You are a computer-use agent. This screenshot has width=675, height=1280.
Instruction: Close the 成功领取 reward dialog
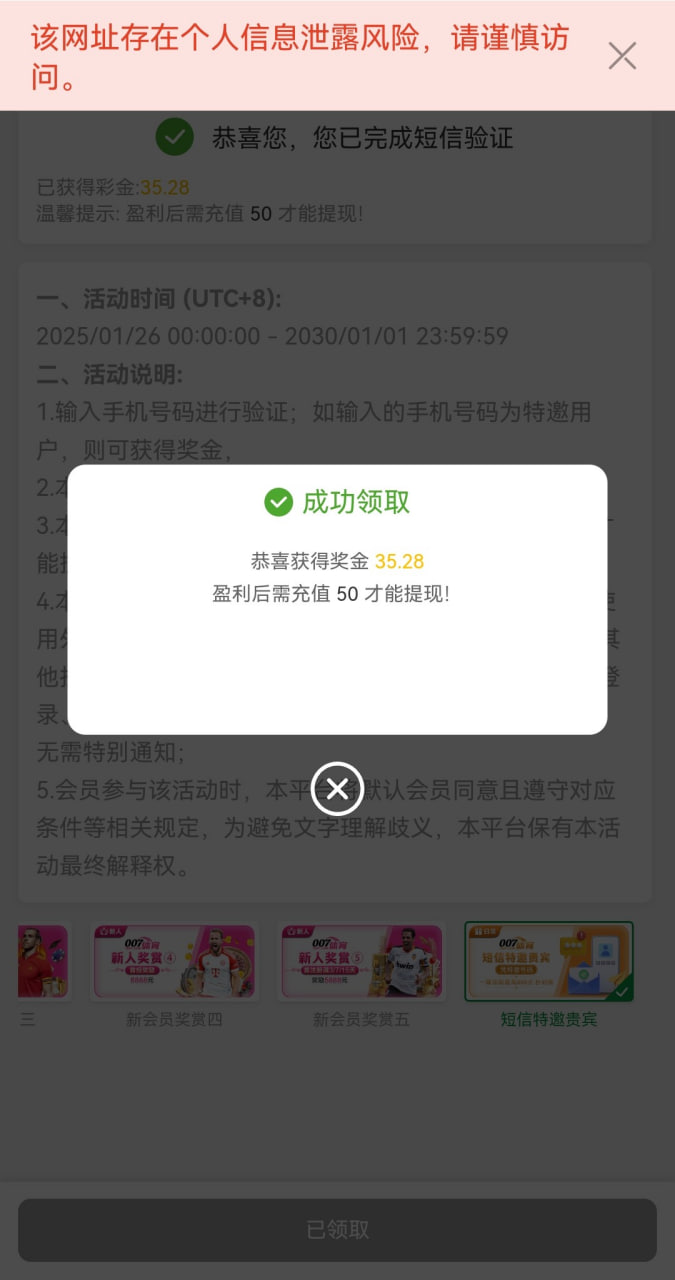[x=337, y=789]
